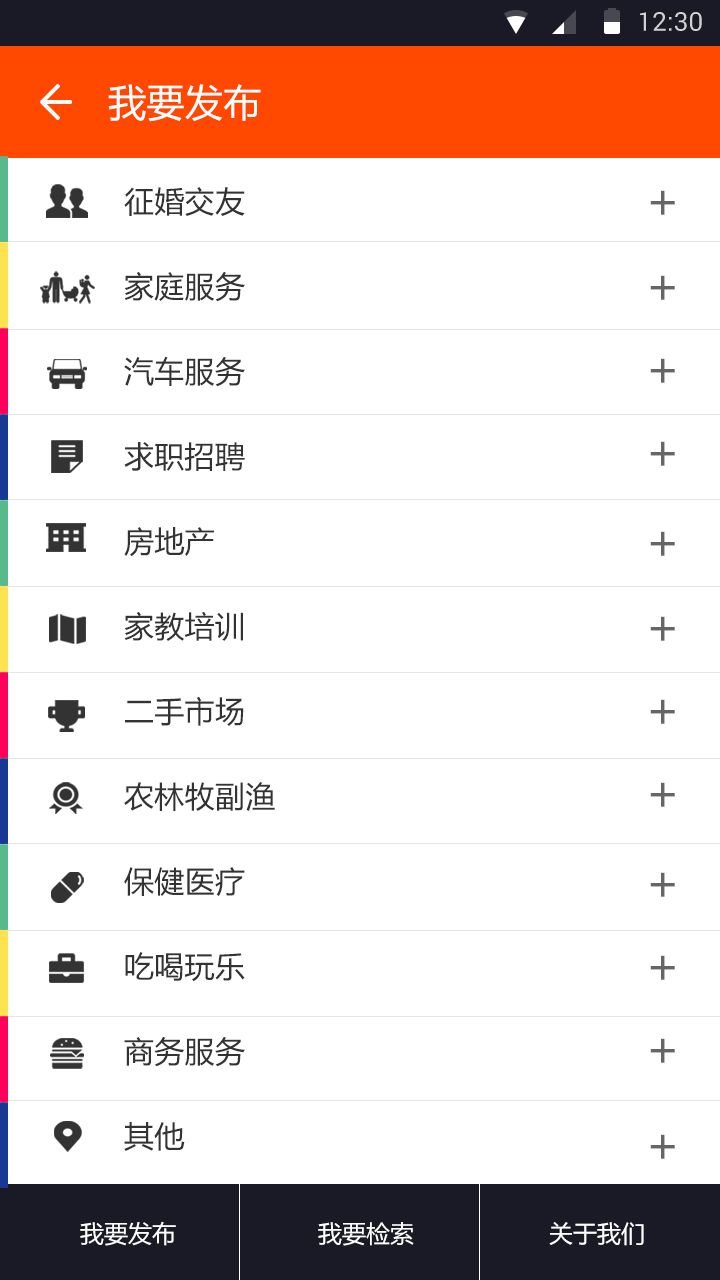Viewport: 720px width, 1280px height.
Task: Switch to the 我要检索 bottom tab
Action: pyautogui.click(x=360, y=1233)
